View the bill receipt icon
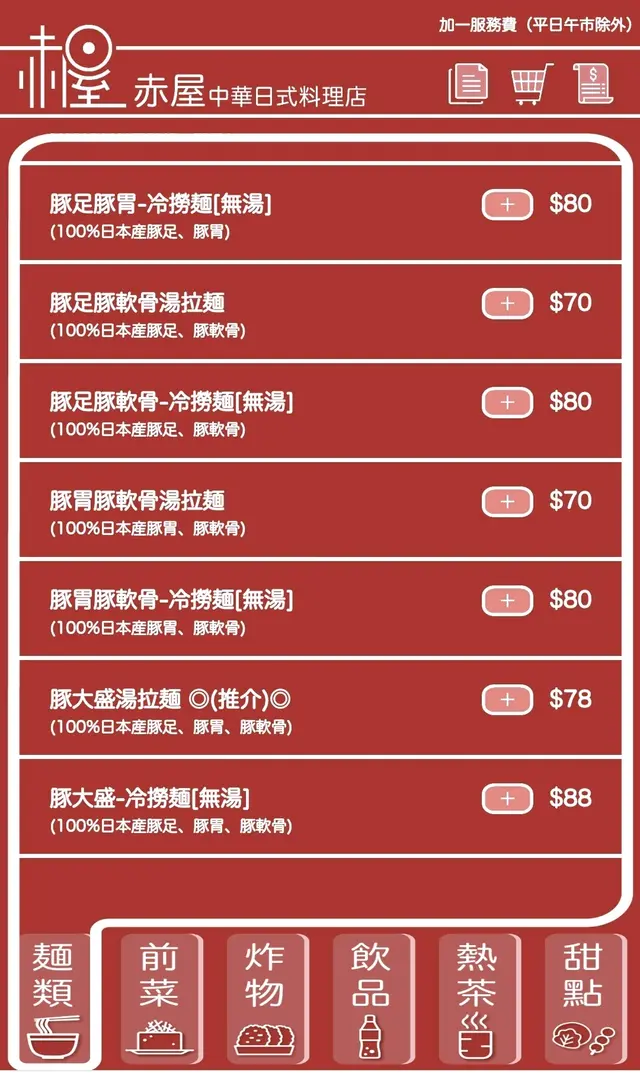640x1073 pixels. coord(594,82)
